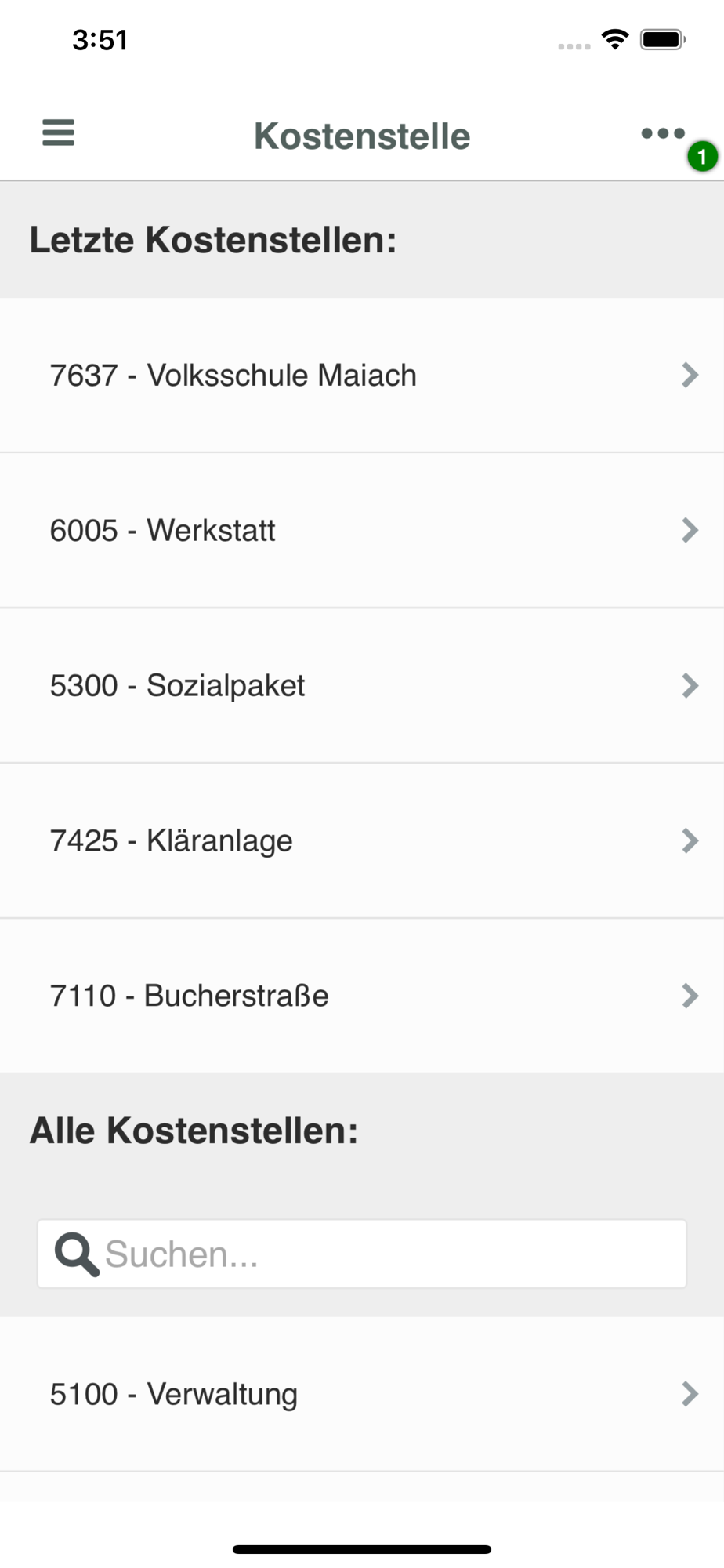Open 5100 - Verwaltung cost center
The image size is (724, 1568).
(362, 1395)
